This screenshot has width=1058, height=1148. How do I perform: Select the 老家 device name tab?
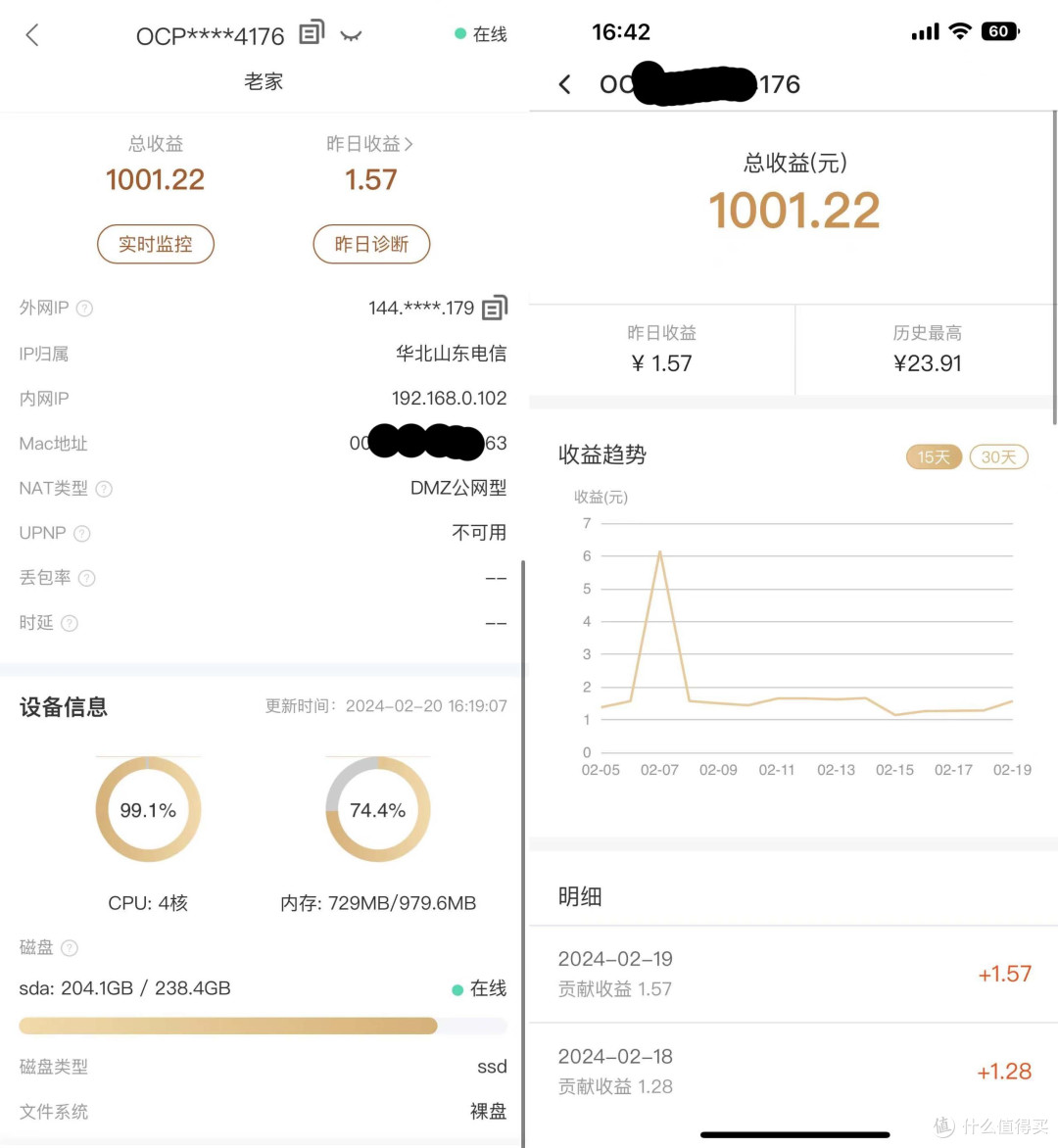[x=264, y=81]
